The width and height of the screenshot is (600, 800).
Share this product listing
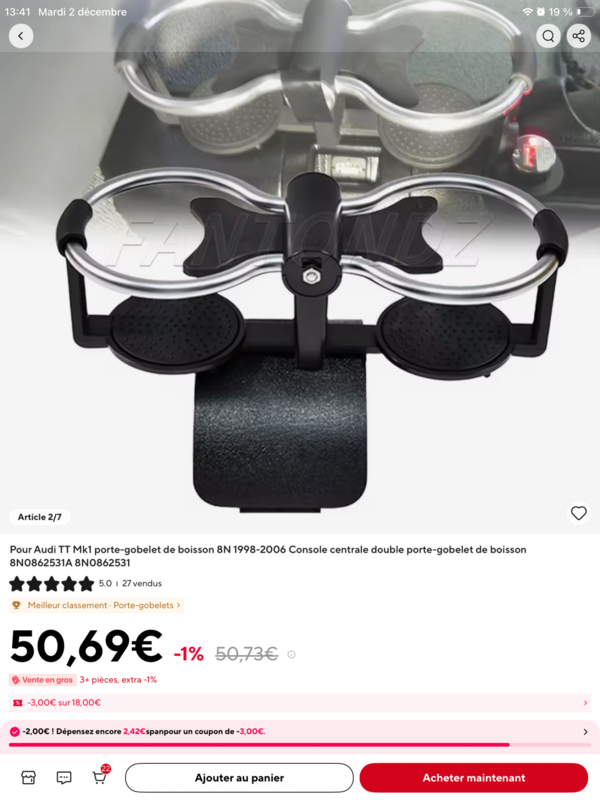pyautogui.click(x=578, y=36)
